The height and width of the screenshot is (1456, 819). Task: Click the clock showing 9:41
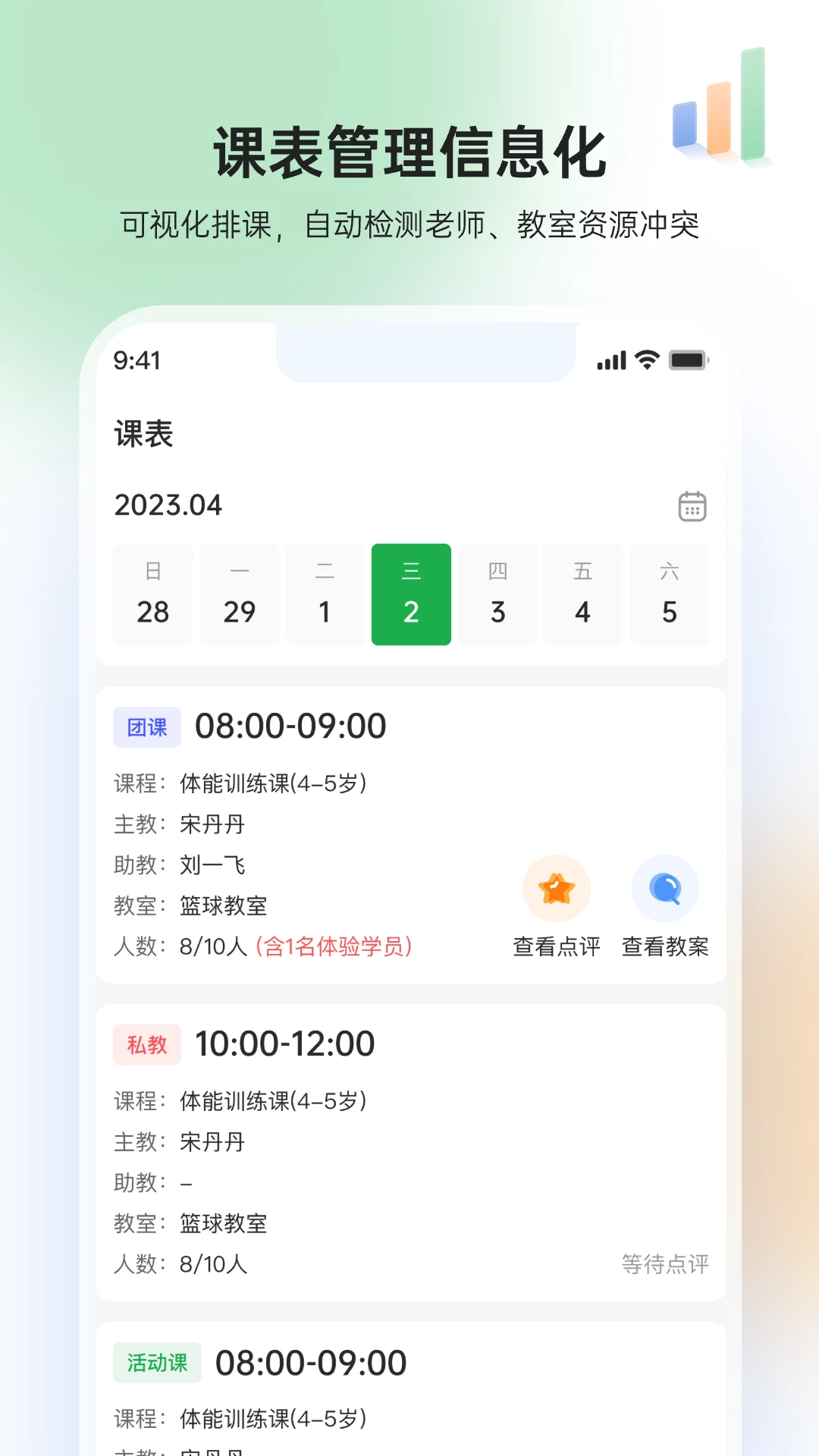pyautogui.click(x=136, y=360)
